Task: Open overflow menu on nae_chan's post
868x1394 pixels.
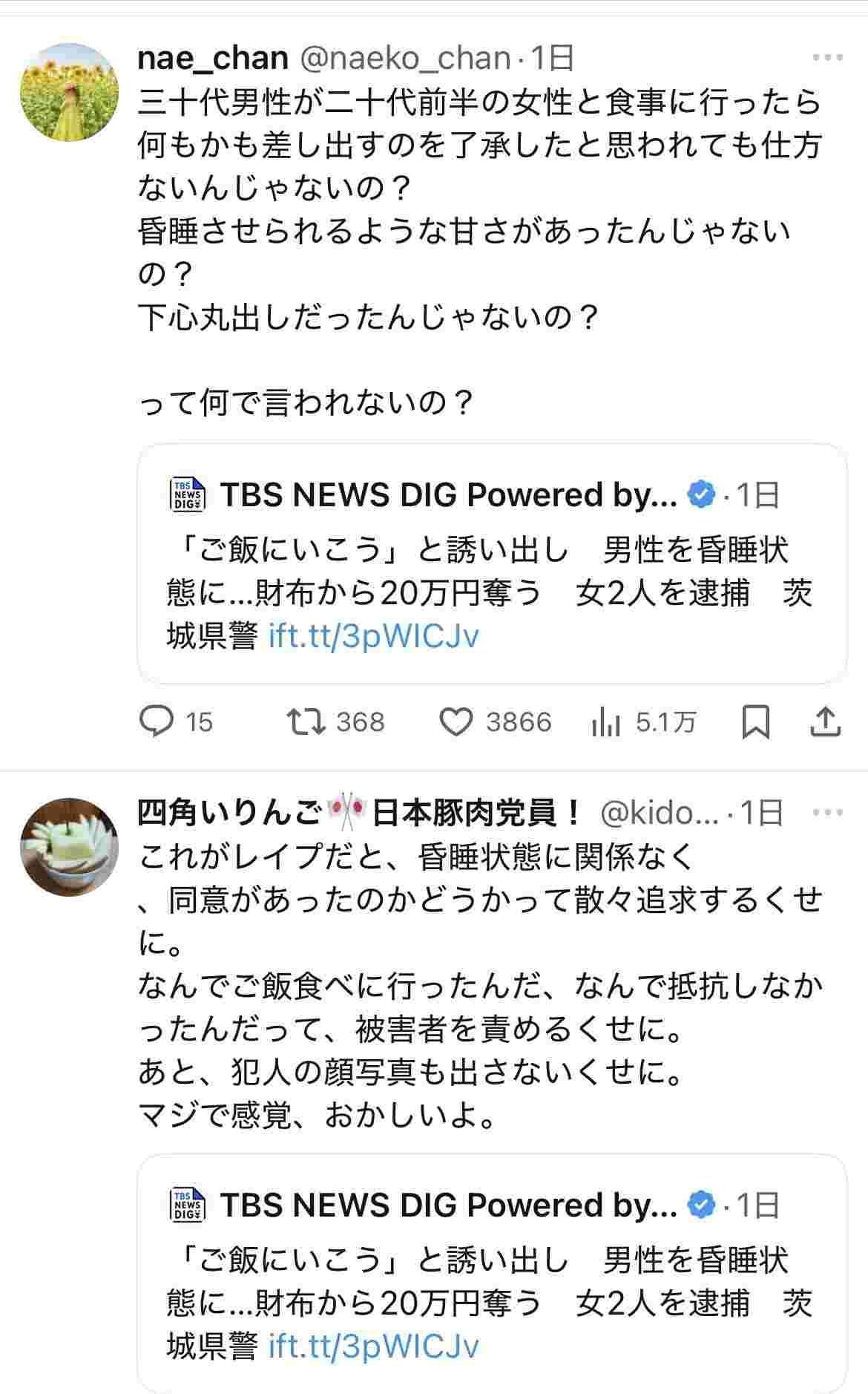Action: 828,57
